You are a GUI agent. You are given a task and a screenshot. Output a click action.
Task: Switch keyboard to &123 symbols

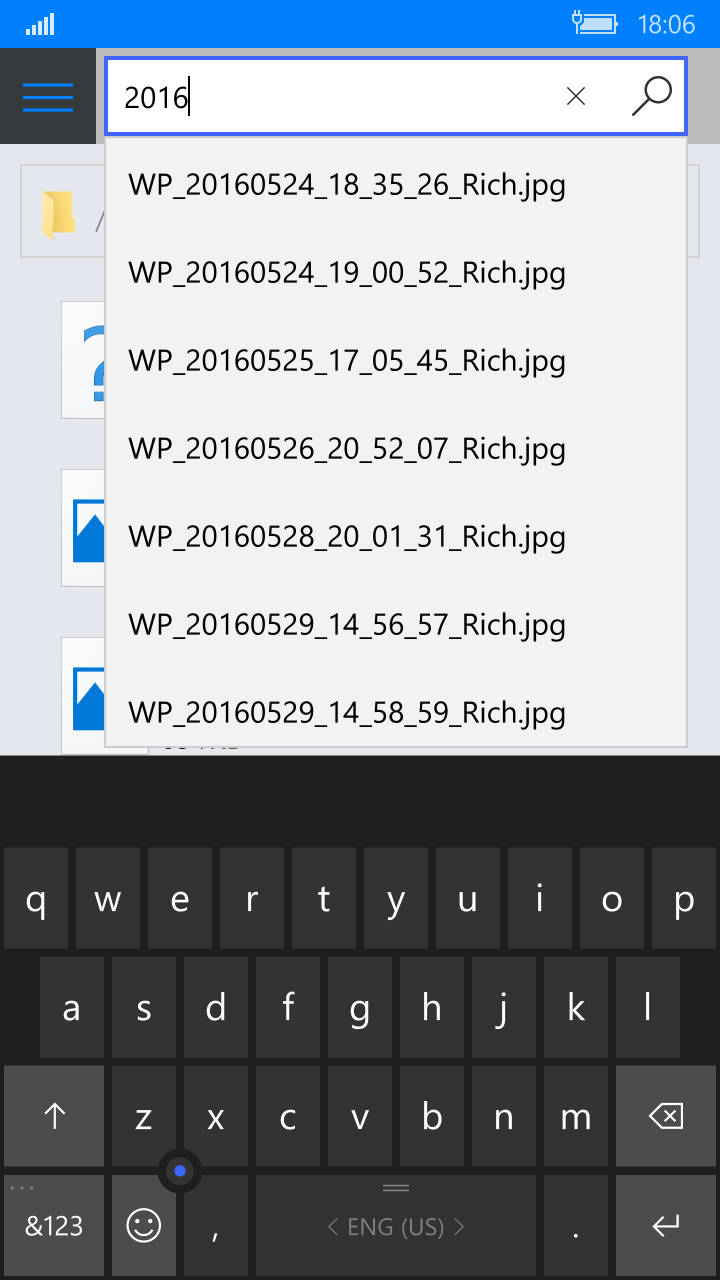pos(54,1226)
